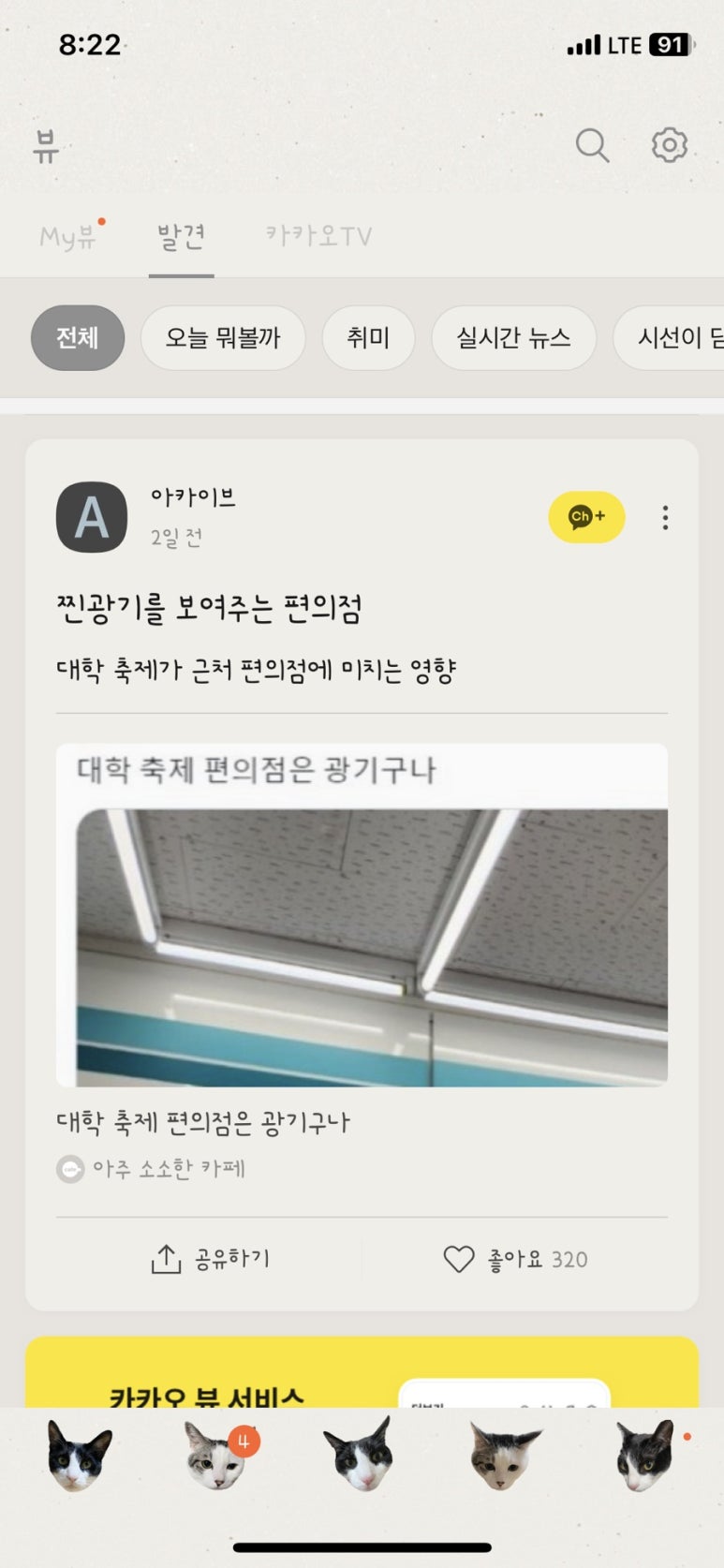724x1568 pixels.
Task: Open the settings gear icon
Action: tap(669, 145)
